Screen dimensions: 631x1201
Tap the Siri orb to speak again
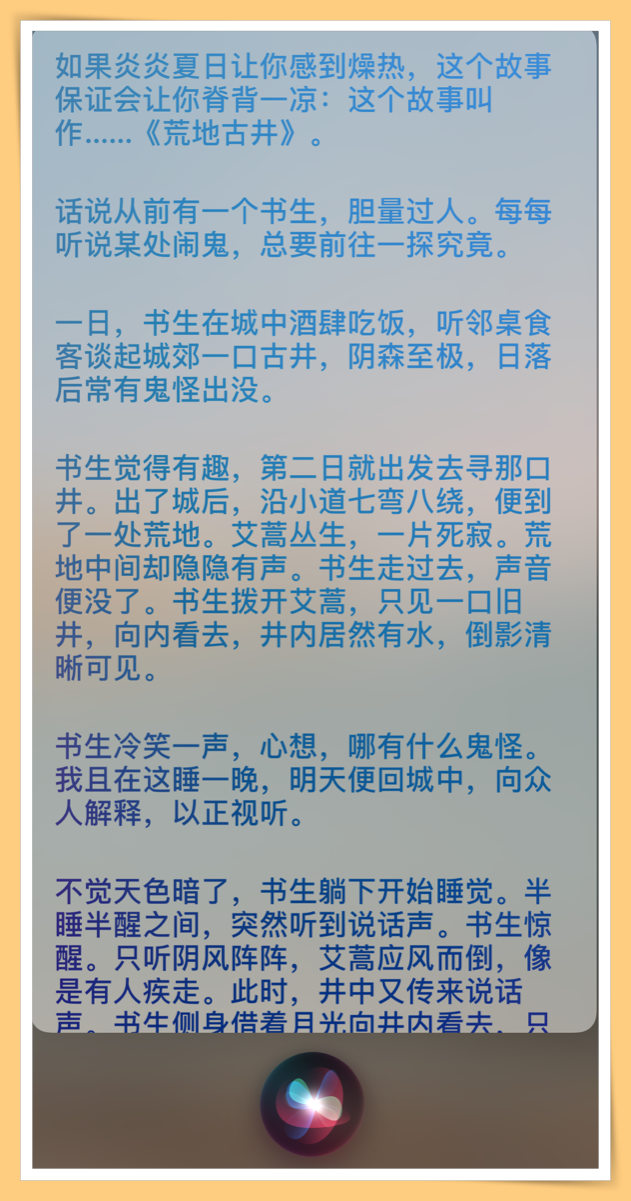point(312,1103)
